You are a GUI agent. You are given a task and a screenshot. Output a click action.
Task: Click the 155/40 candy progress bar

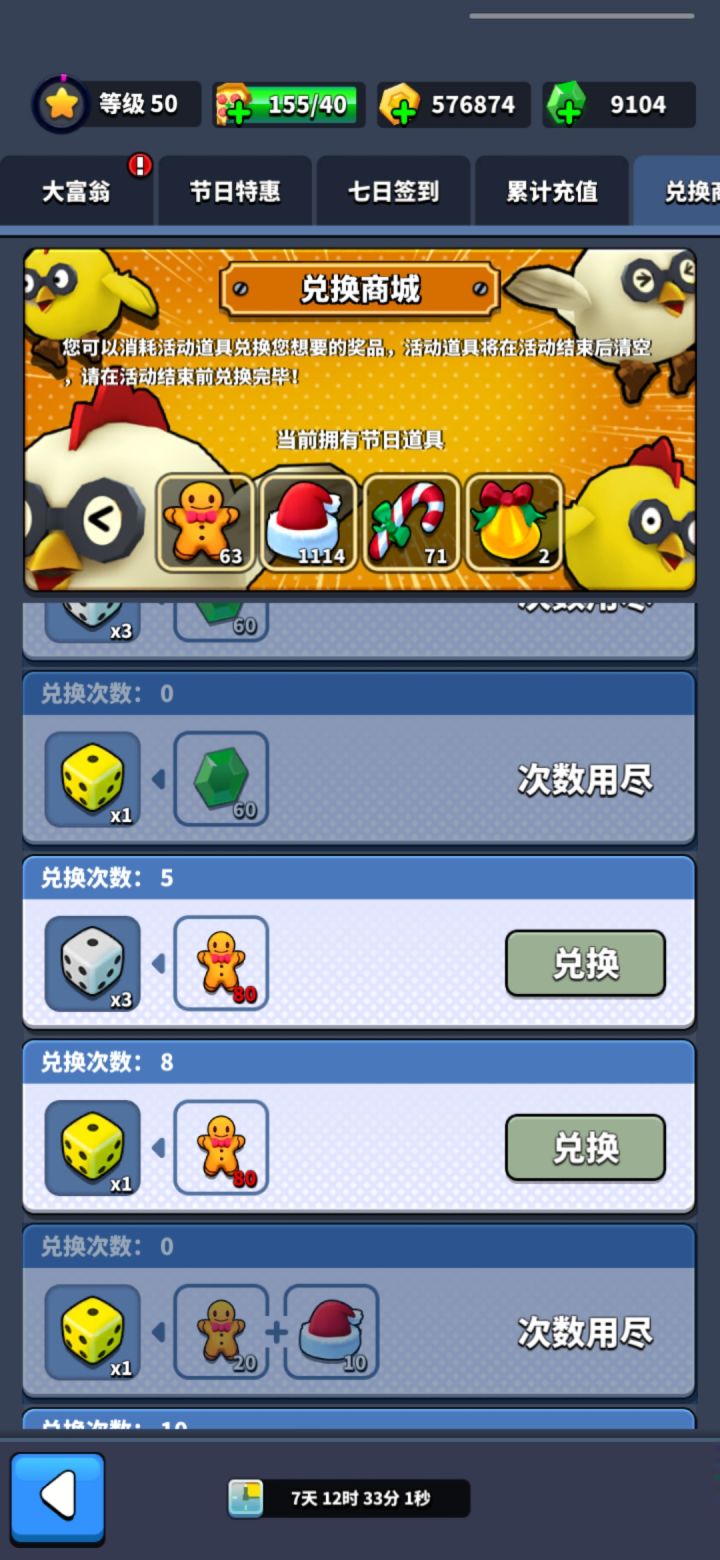pyautogui.click(x=287, y=103)
